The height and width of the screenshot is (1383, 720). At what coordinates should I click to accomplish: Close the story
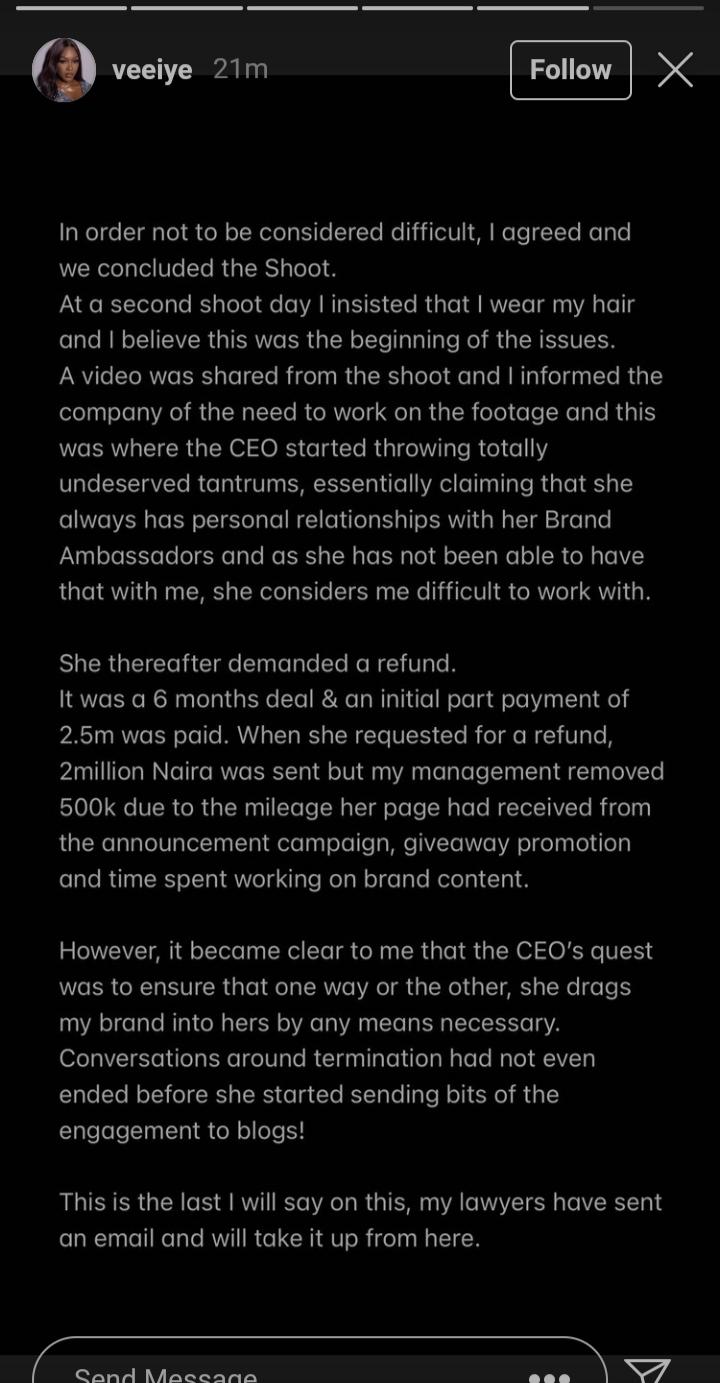click(675, 70)
